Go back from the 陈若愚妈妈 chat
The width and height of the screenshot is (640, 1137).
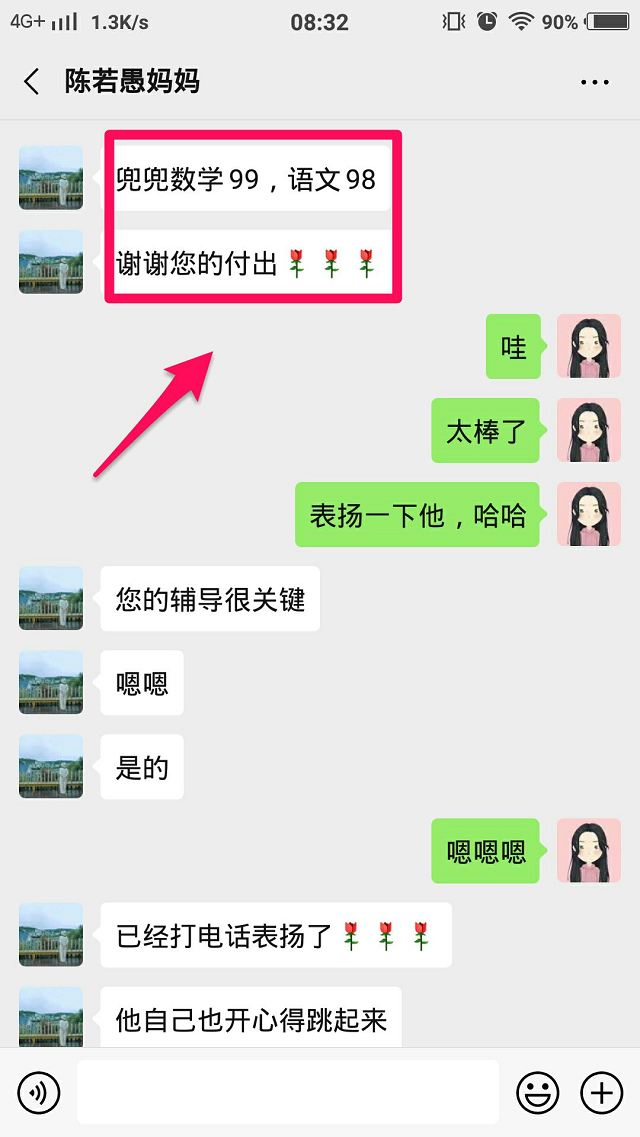coord(32,82)
